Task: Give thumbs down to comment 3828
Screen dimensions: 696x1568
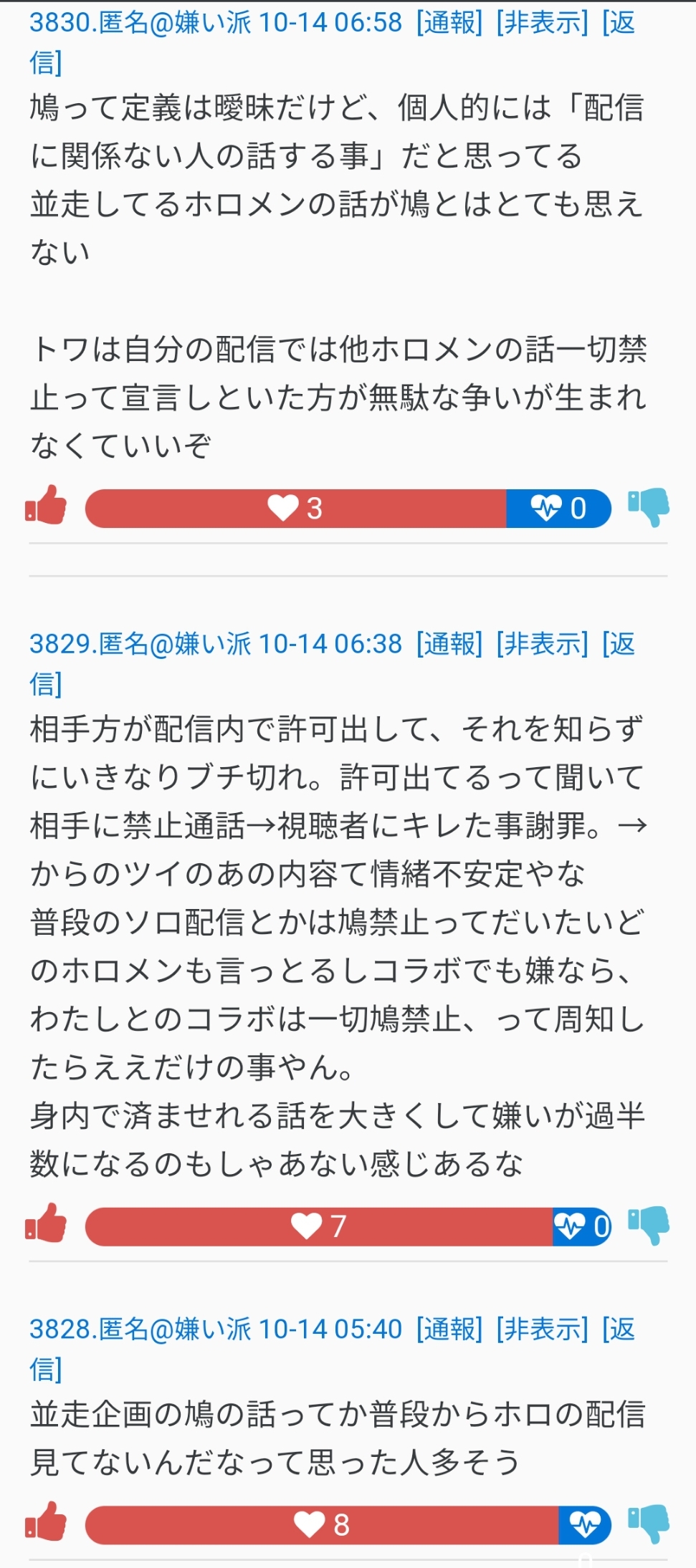Action: click(x=649, y=1524)
